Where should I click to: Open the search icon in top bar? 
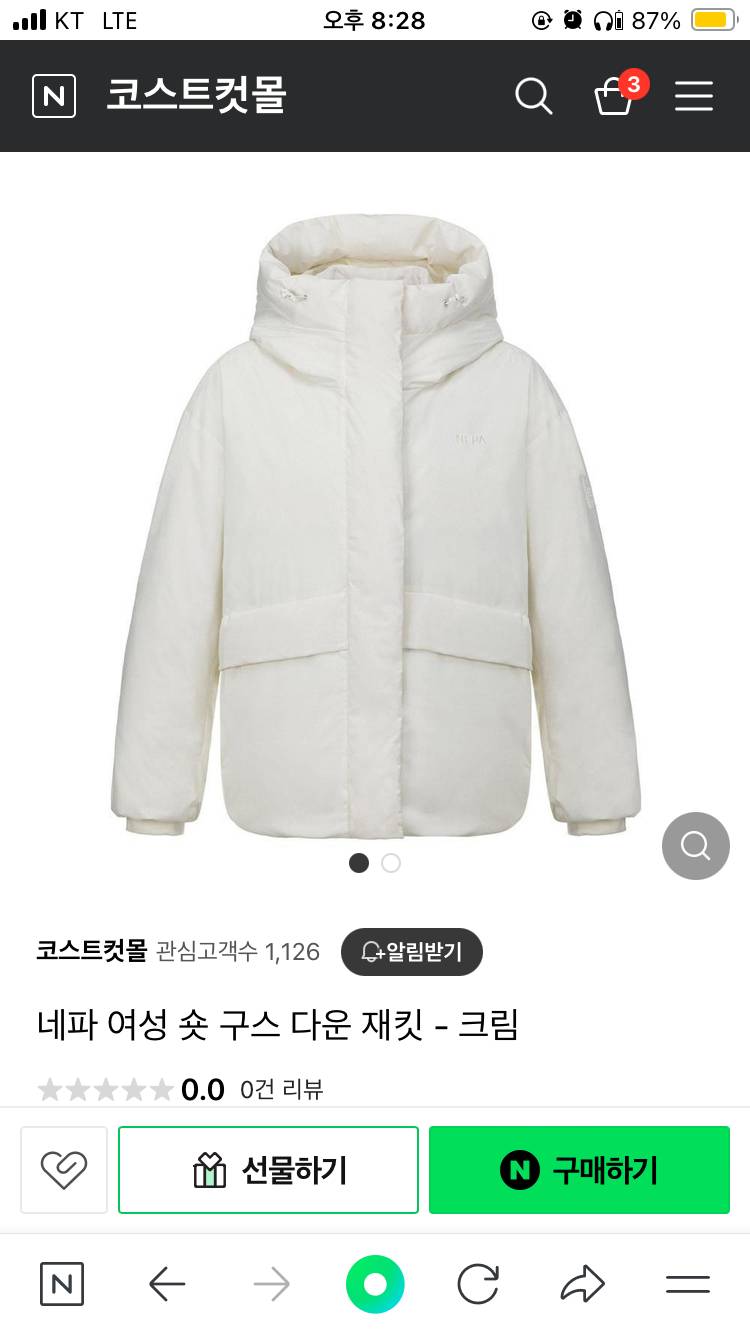(534, 96)
